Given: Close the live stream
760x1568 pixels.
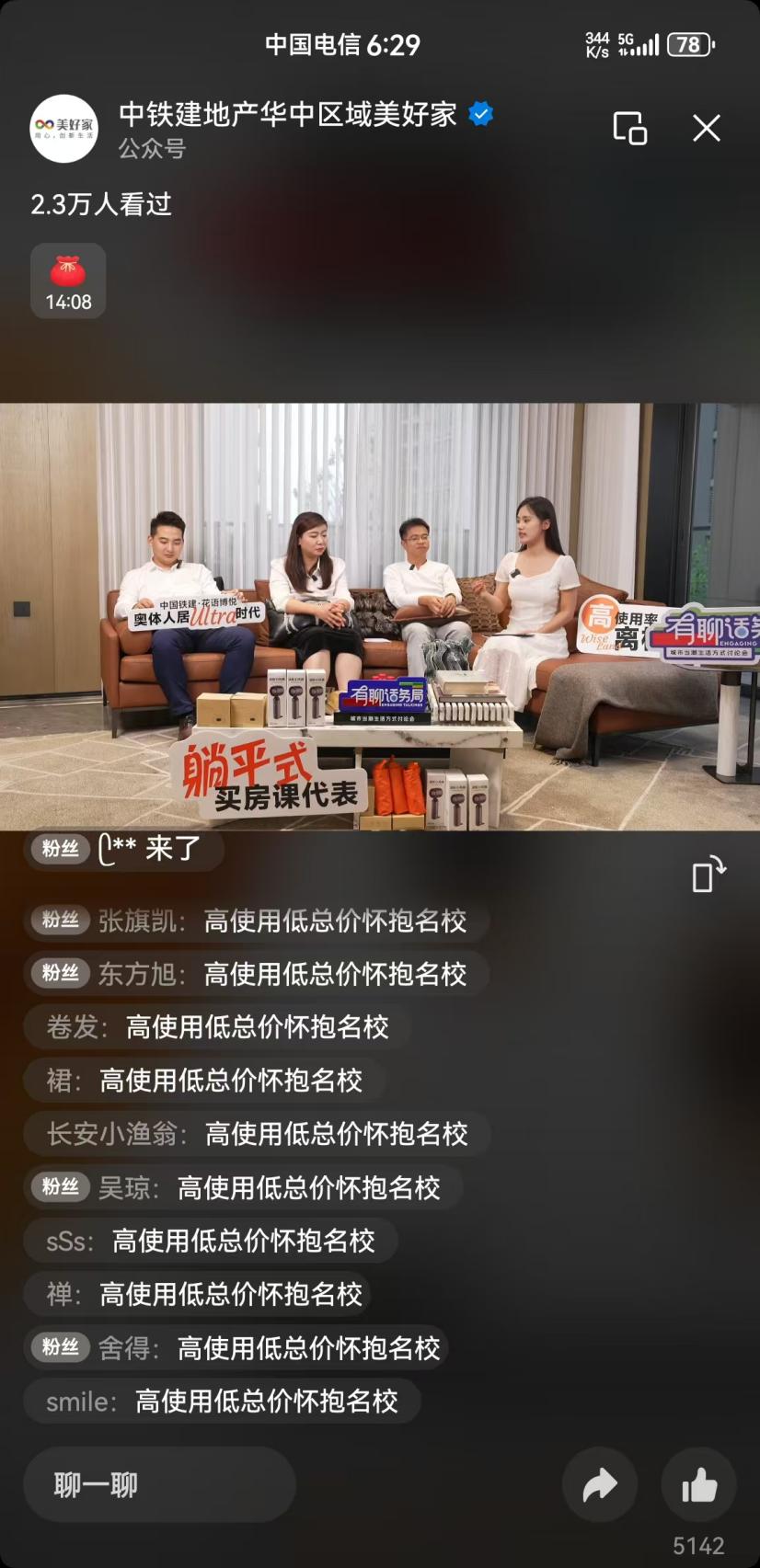Looking at the screenshot, I should pyautogui.click(x=706, y=128).
